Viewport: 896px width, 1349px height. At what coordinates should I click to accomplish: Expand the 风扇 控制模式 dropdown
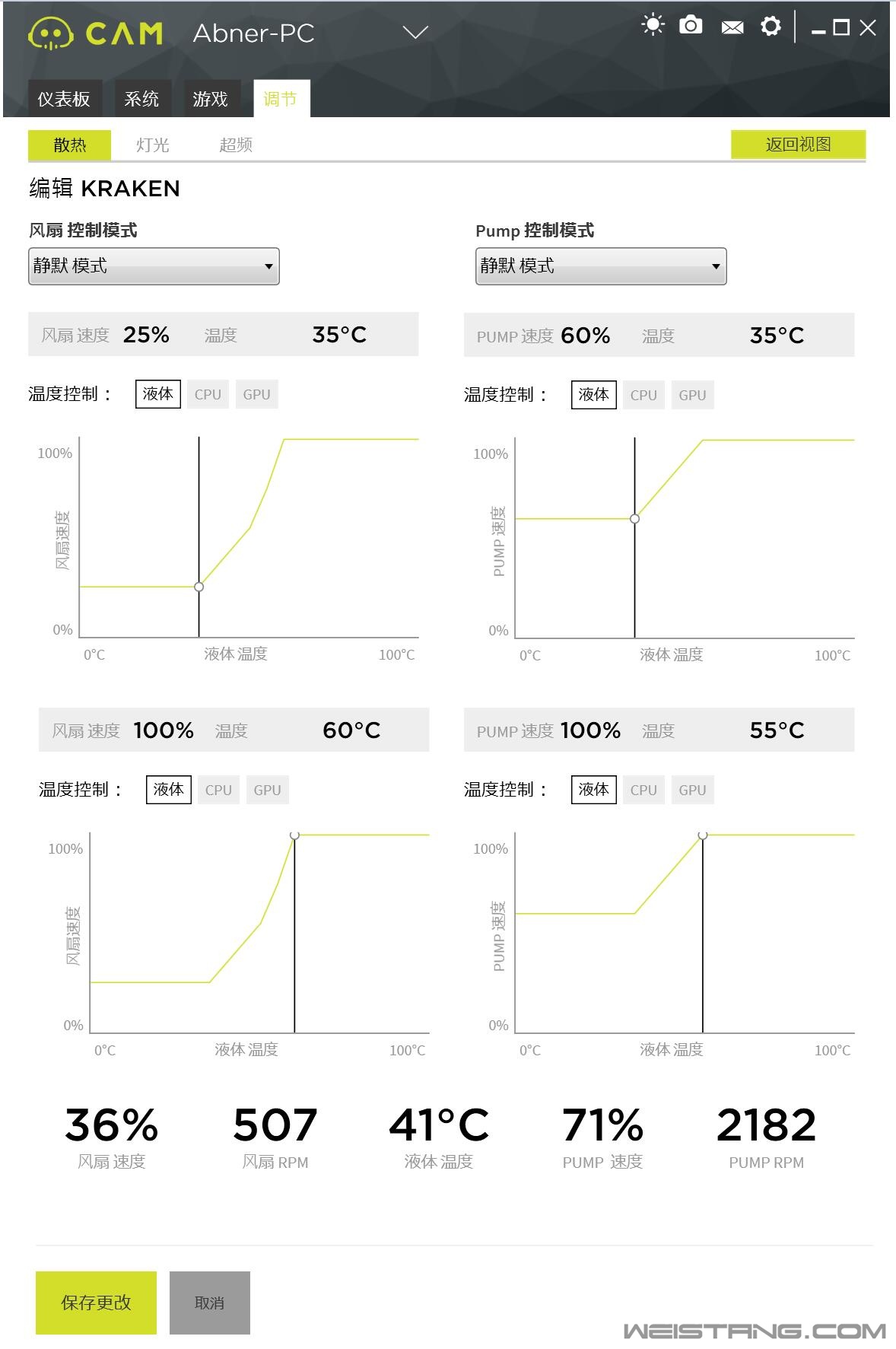pos(154,266)
